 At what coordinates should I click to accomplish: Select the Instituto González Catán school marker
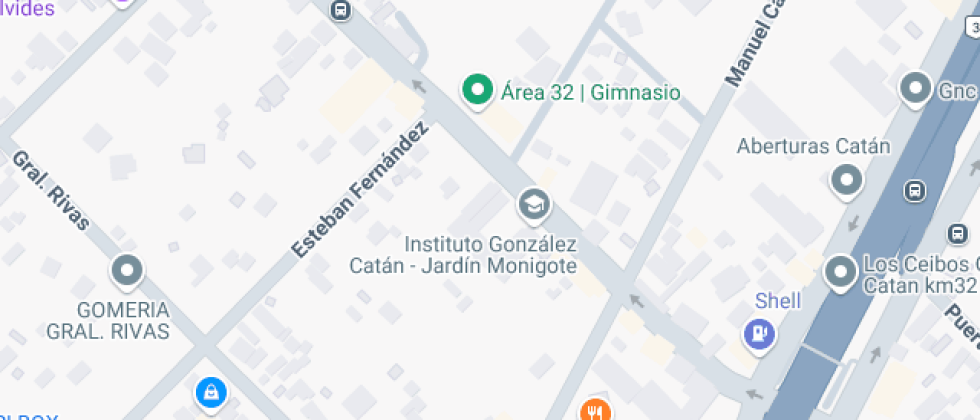click(x=534, y=206)
